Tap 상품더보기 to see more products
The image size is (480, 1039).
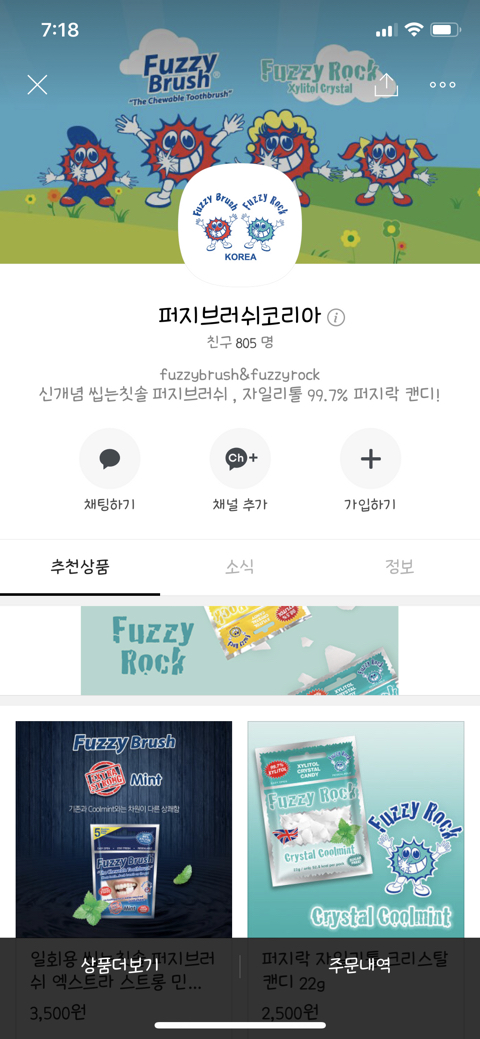point(120,964)
